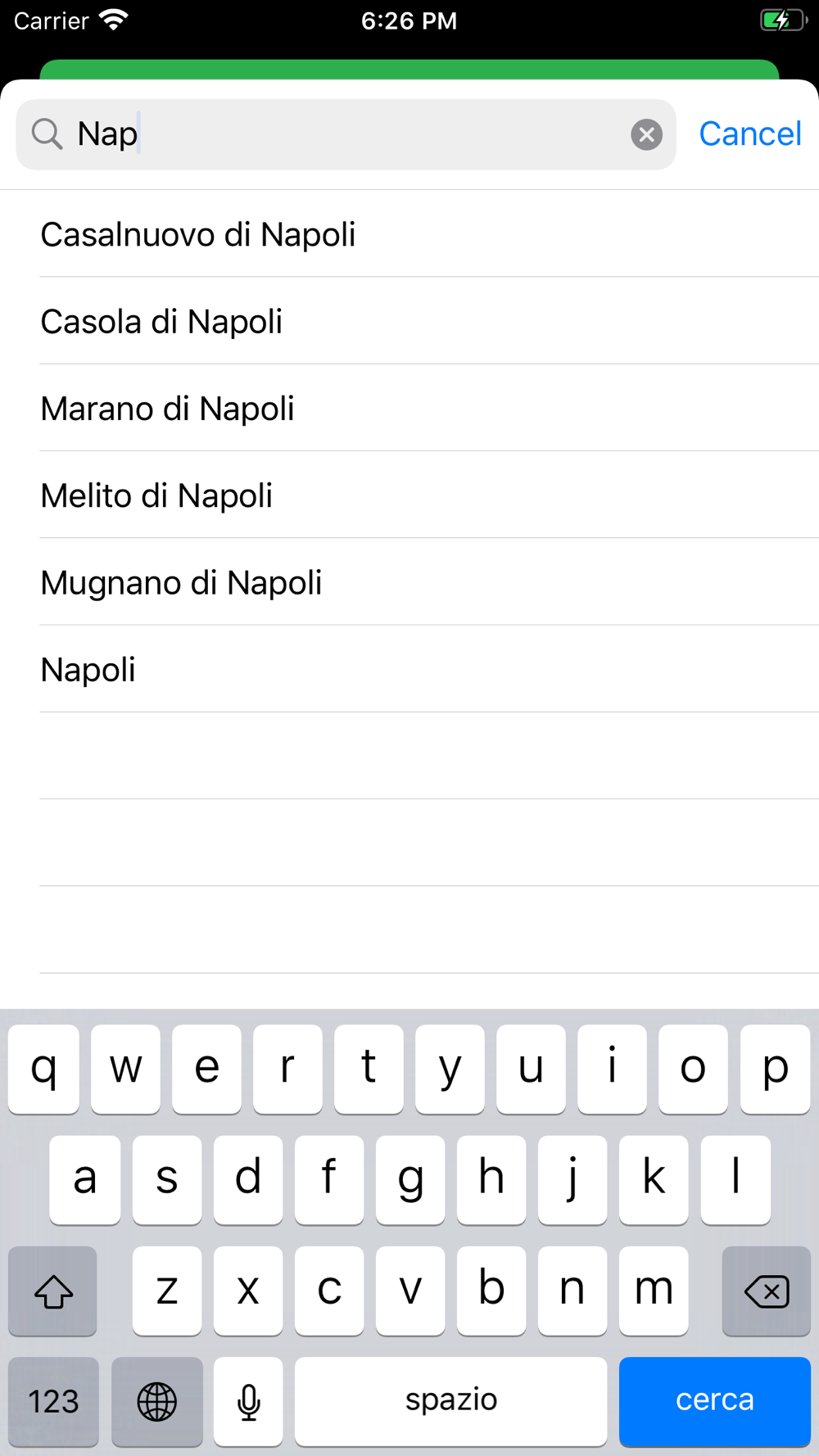819x1456 pixels.
Task: Cancel the search
Action: (x=749, y=134)
